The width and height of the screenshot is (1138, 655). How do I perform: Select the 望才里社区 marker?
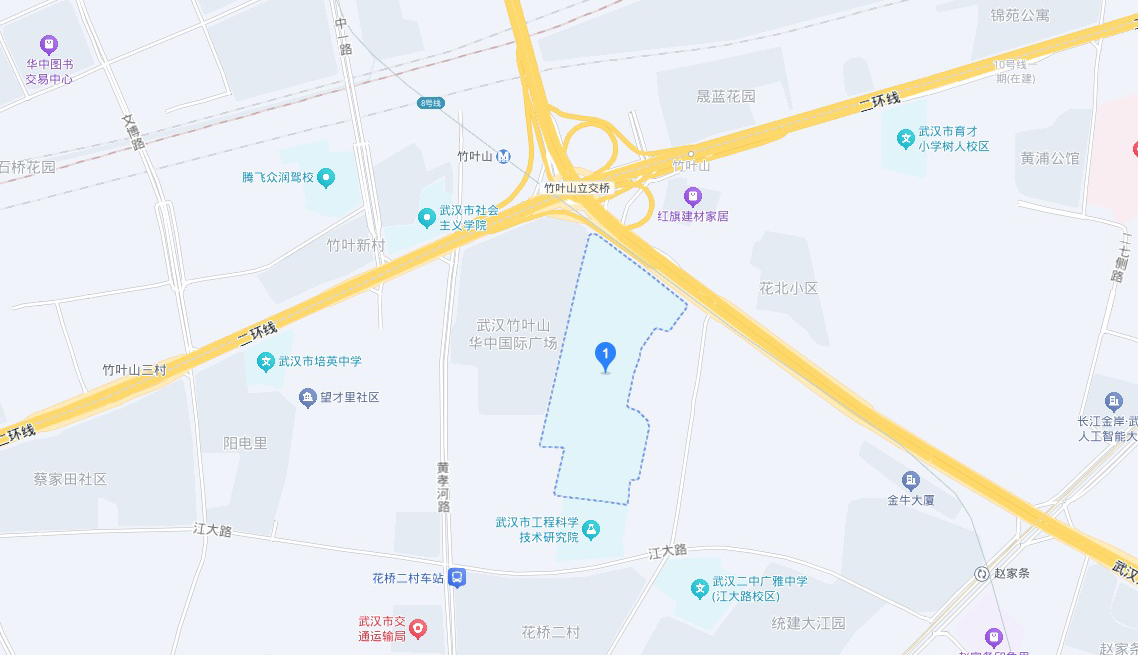pyautogui.click(x=308, y=398)
